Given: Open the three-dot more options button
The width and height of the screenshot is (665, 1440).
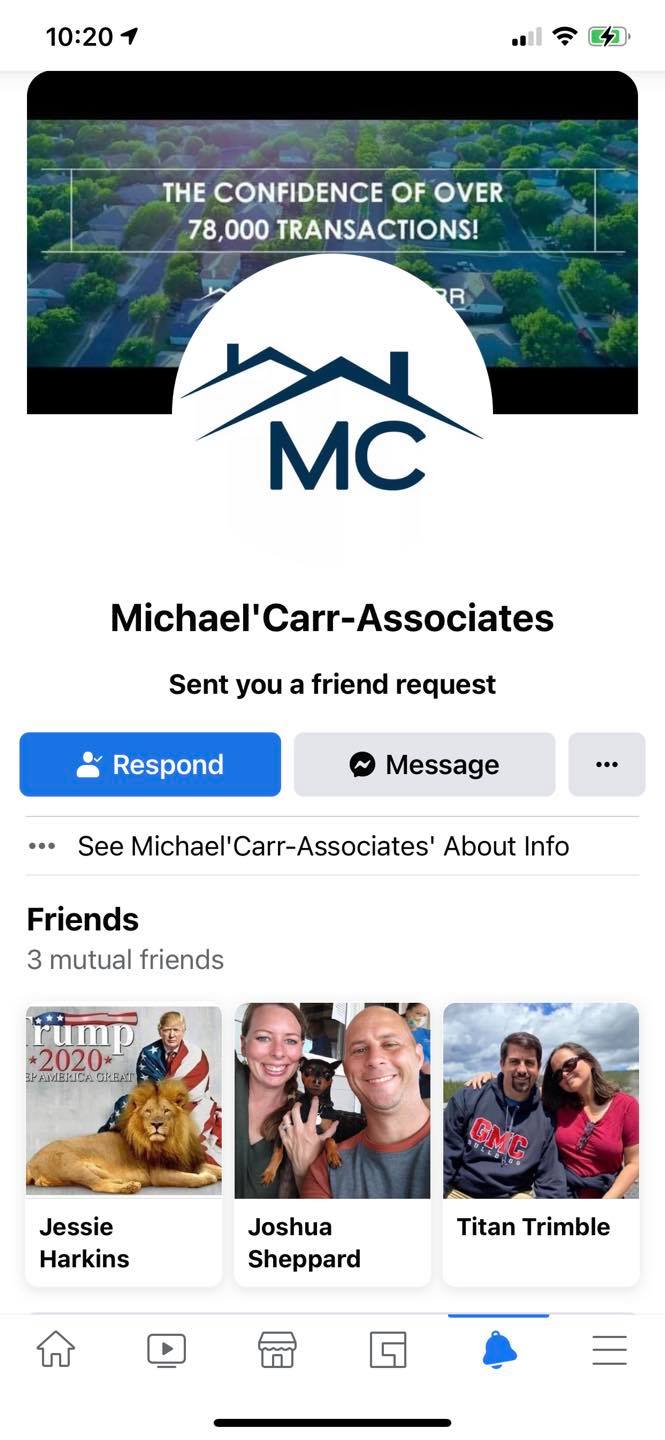Looking at the screenshot, I should coord(606,764).
